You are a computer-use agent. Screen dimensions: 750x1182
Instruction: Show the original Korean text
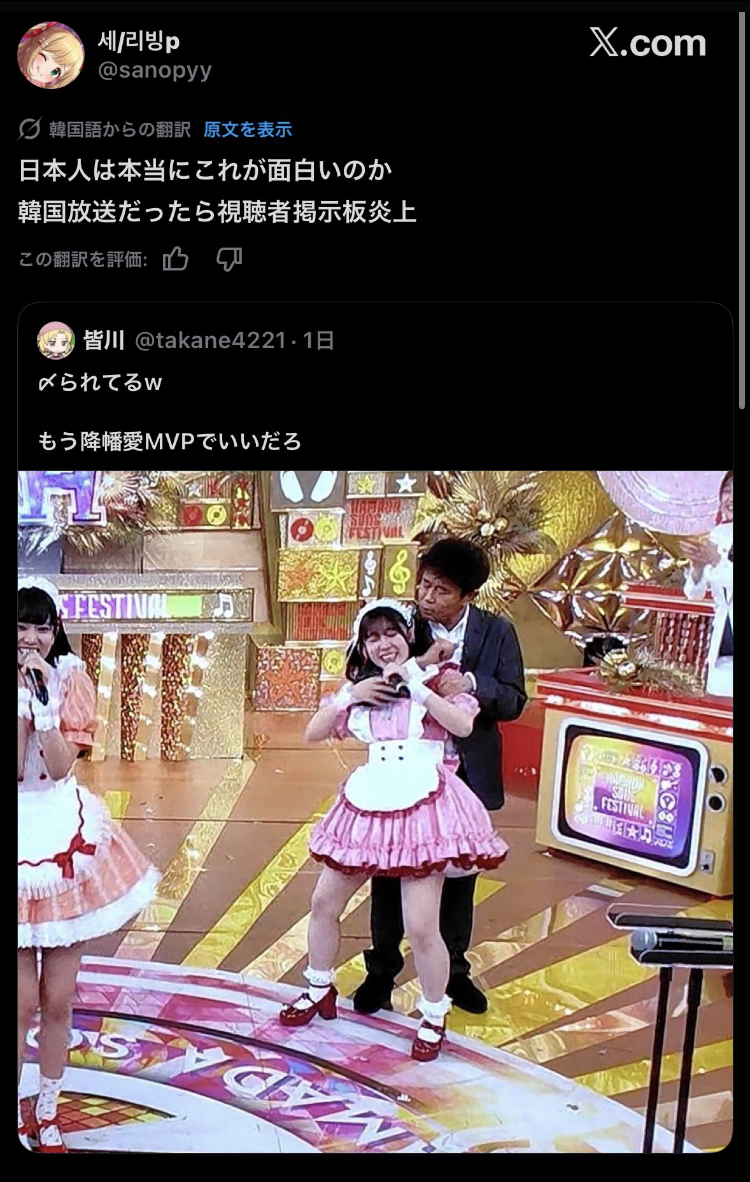tap(247, 129)
